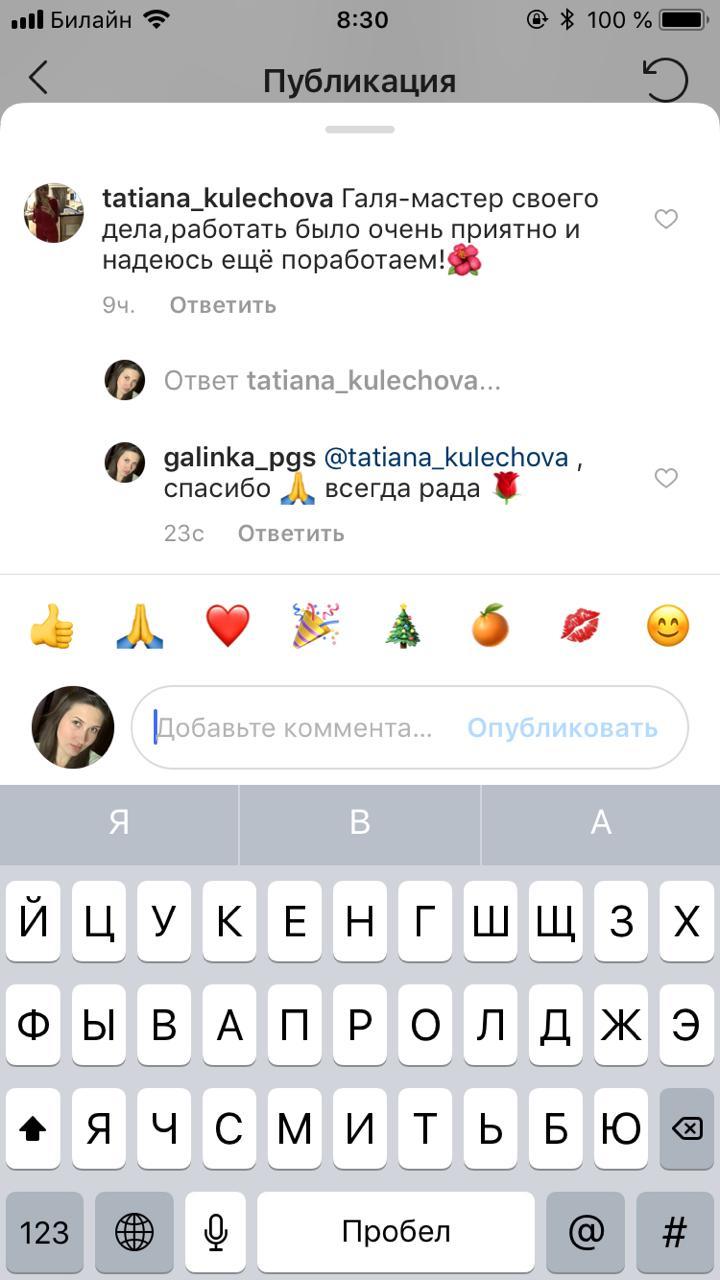Refresh the publication with the reload icon
This screenshot has height=1280, width=720.
click(x=666, y=79)
